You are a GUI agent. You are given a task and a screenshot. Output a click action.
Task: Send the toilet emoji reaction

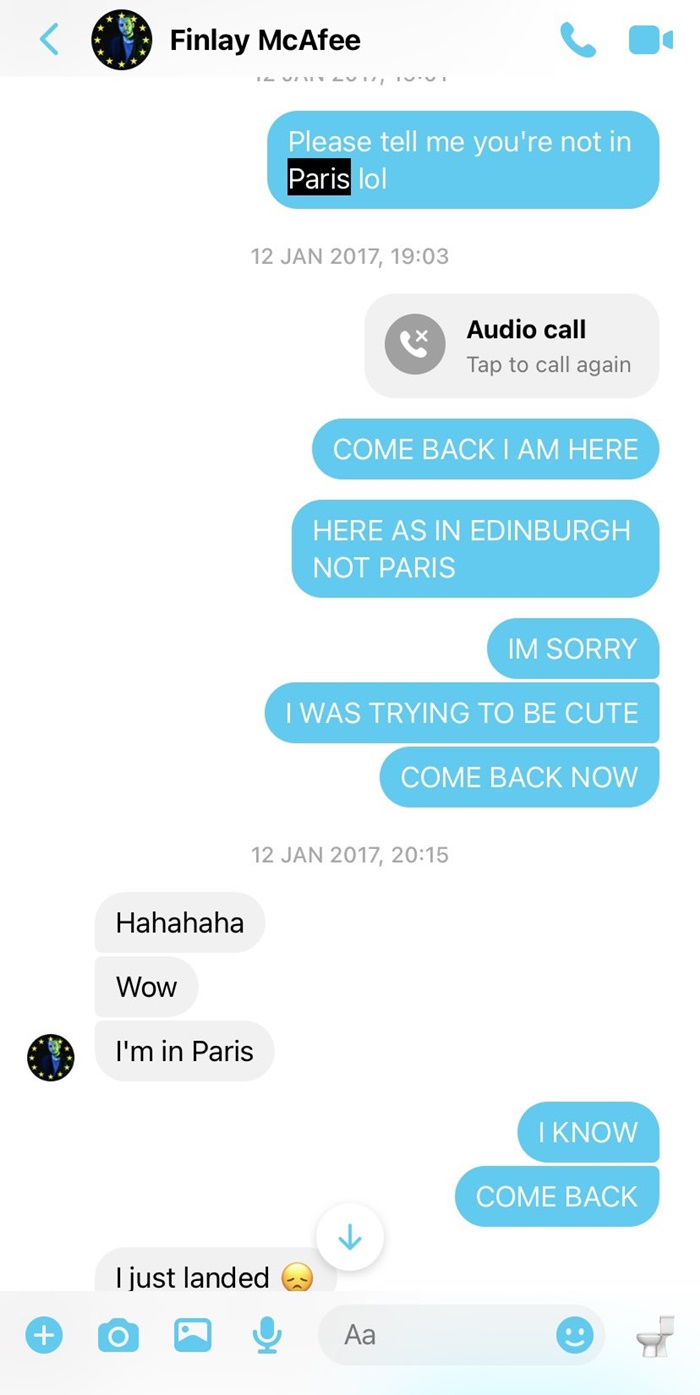click(655, 1334)
